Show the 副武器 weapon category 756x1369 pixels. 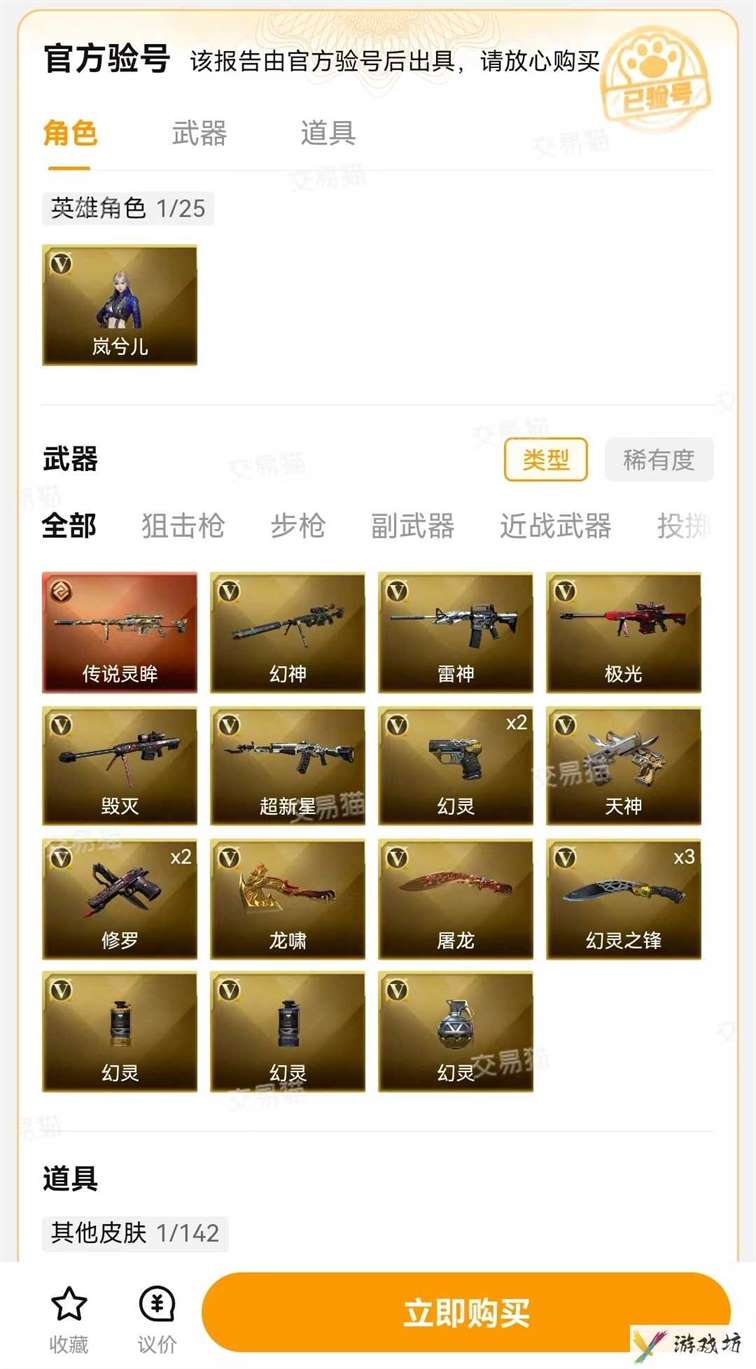(x=412, y=526)
